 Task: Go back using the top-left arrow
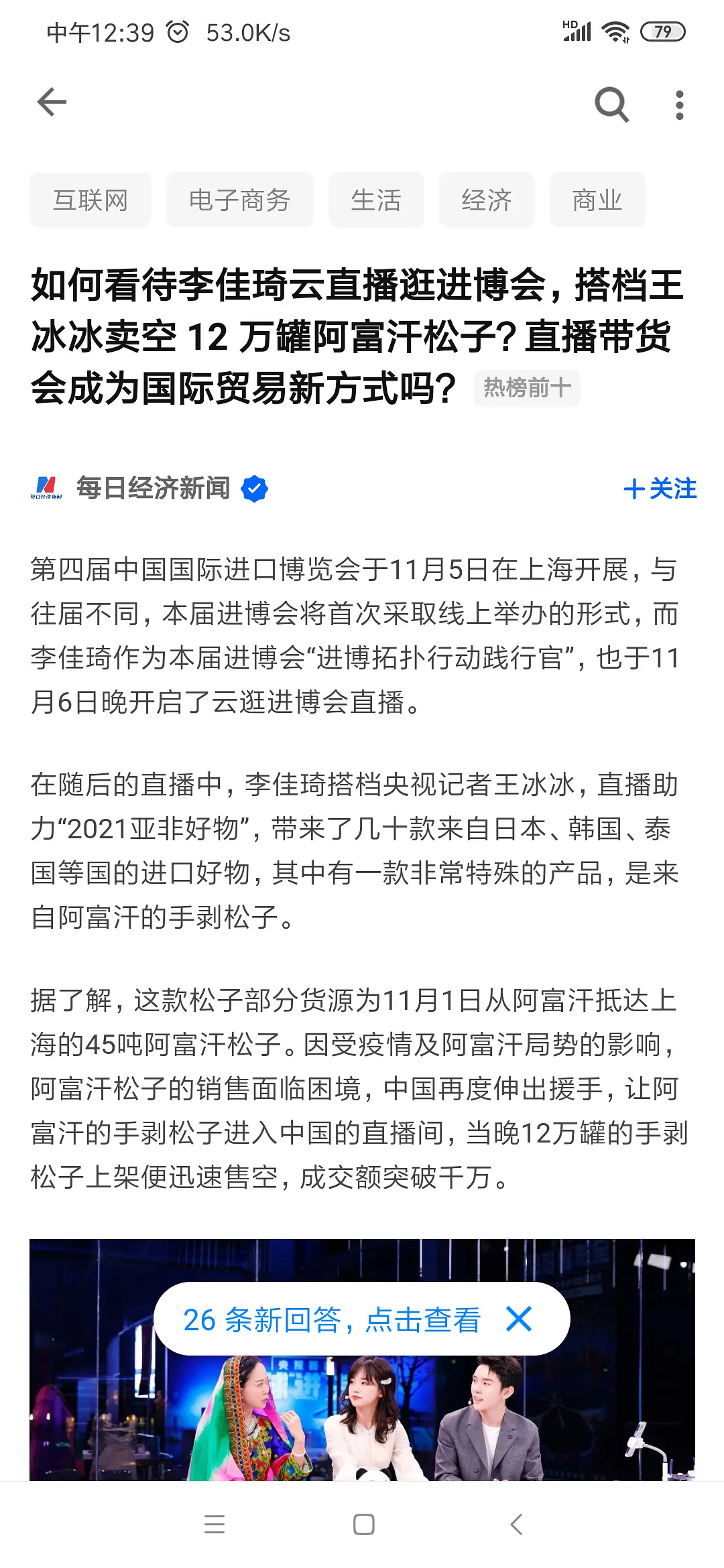pyautogui.click(x=52, y=103)
